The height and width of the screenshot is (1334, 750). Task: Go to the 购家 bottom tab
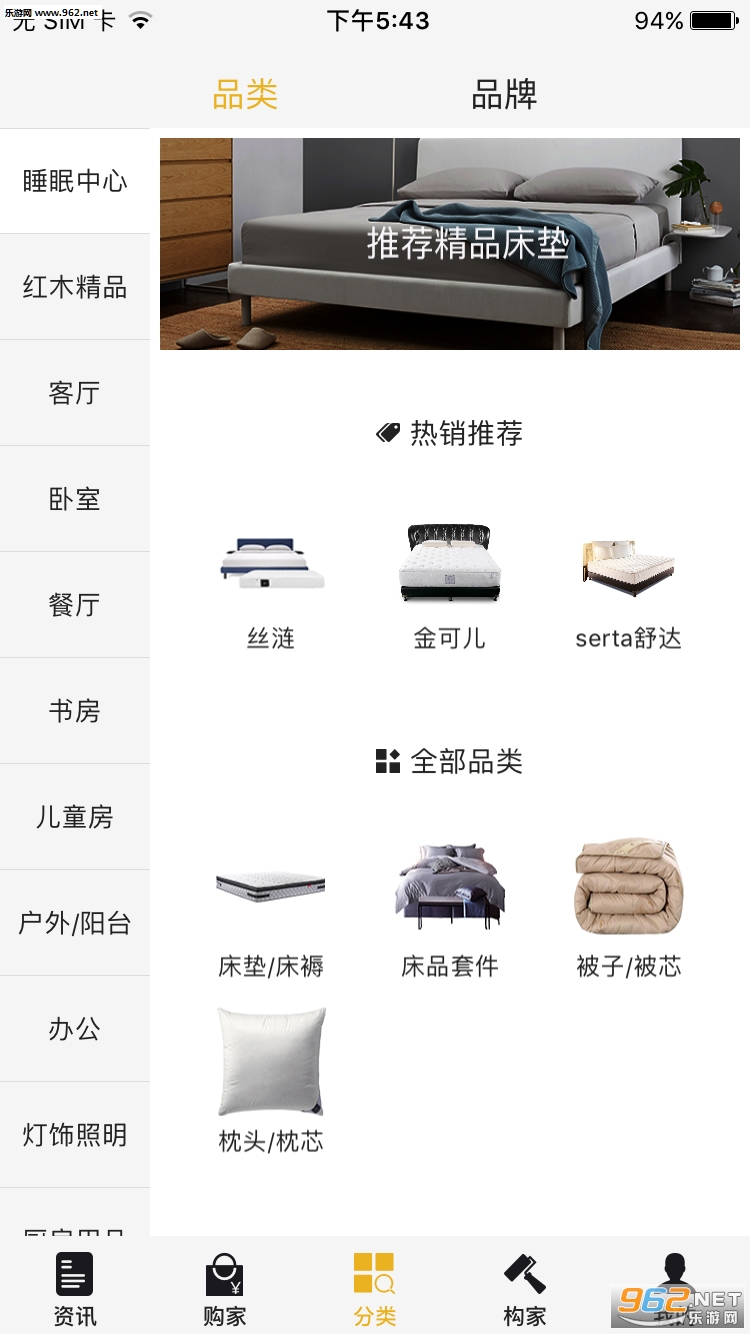[225, 1289]
